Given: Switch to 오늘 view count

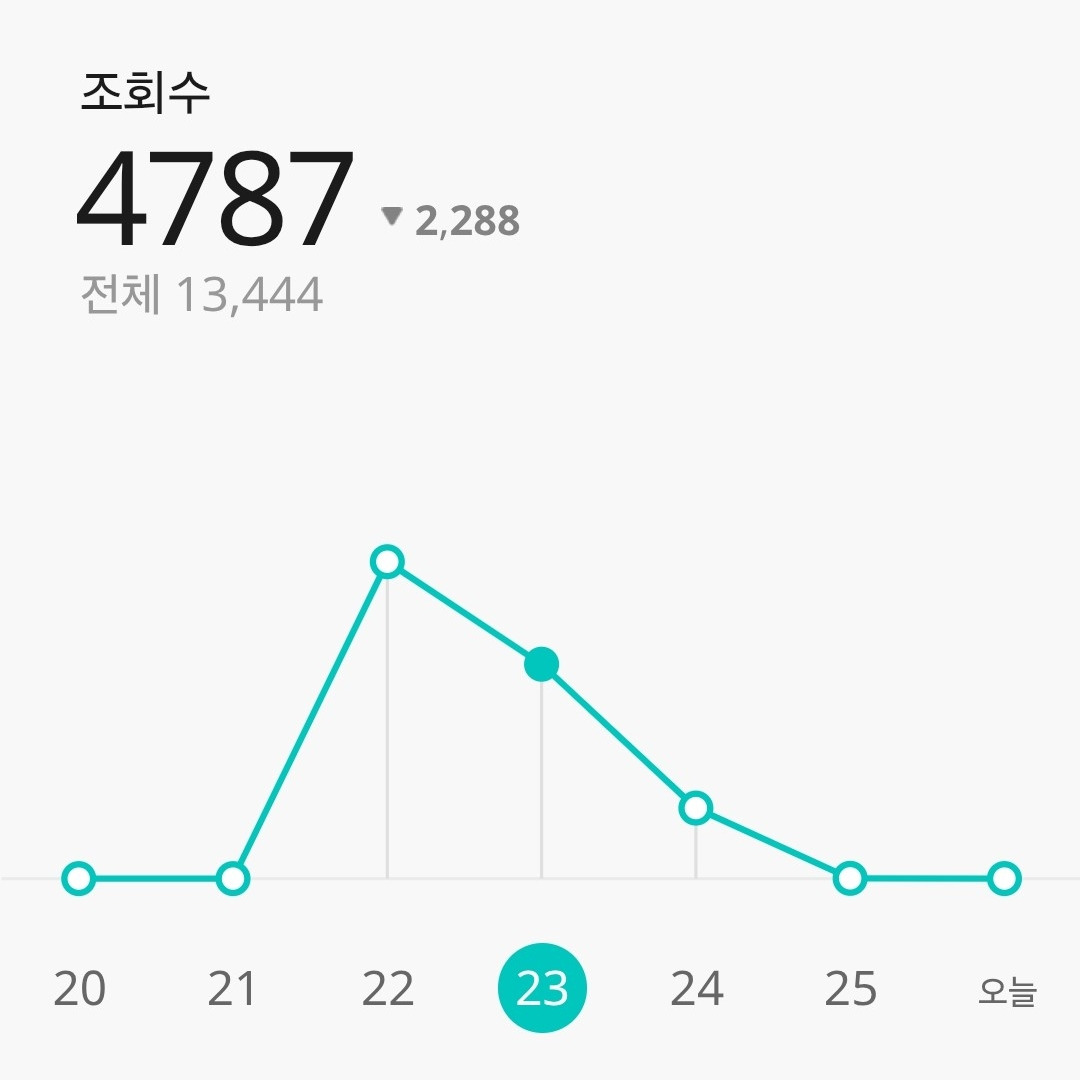Looking at the screenshot, I should point(1007,991).
